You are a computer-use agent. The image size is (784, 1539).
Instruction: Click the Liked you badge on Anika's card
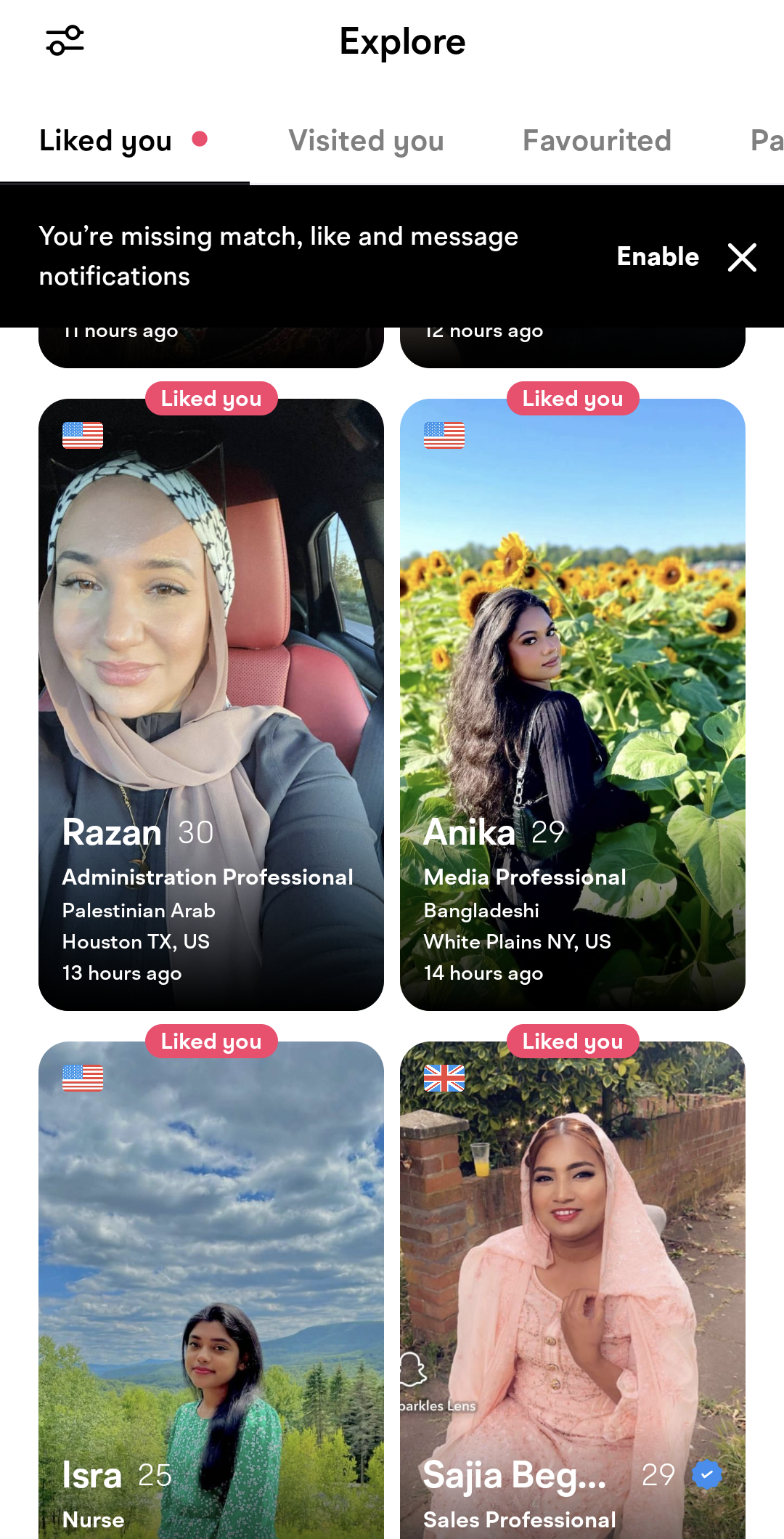pos(572,398)
